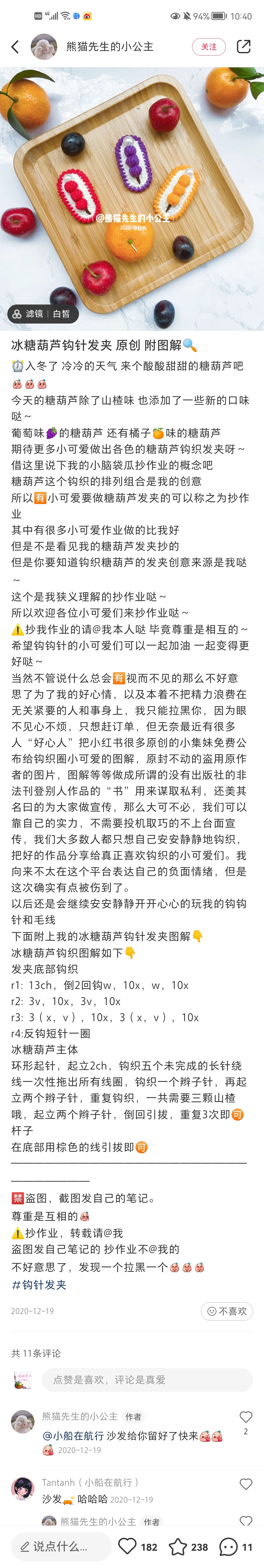Open the @小船在航行 mention
This screenshot has height=1568, width=264.
73,1435
